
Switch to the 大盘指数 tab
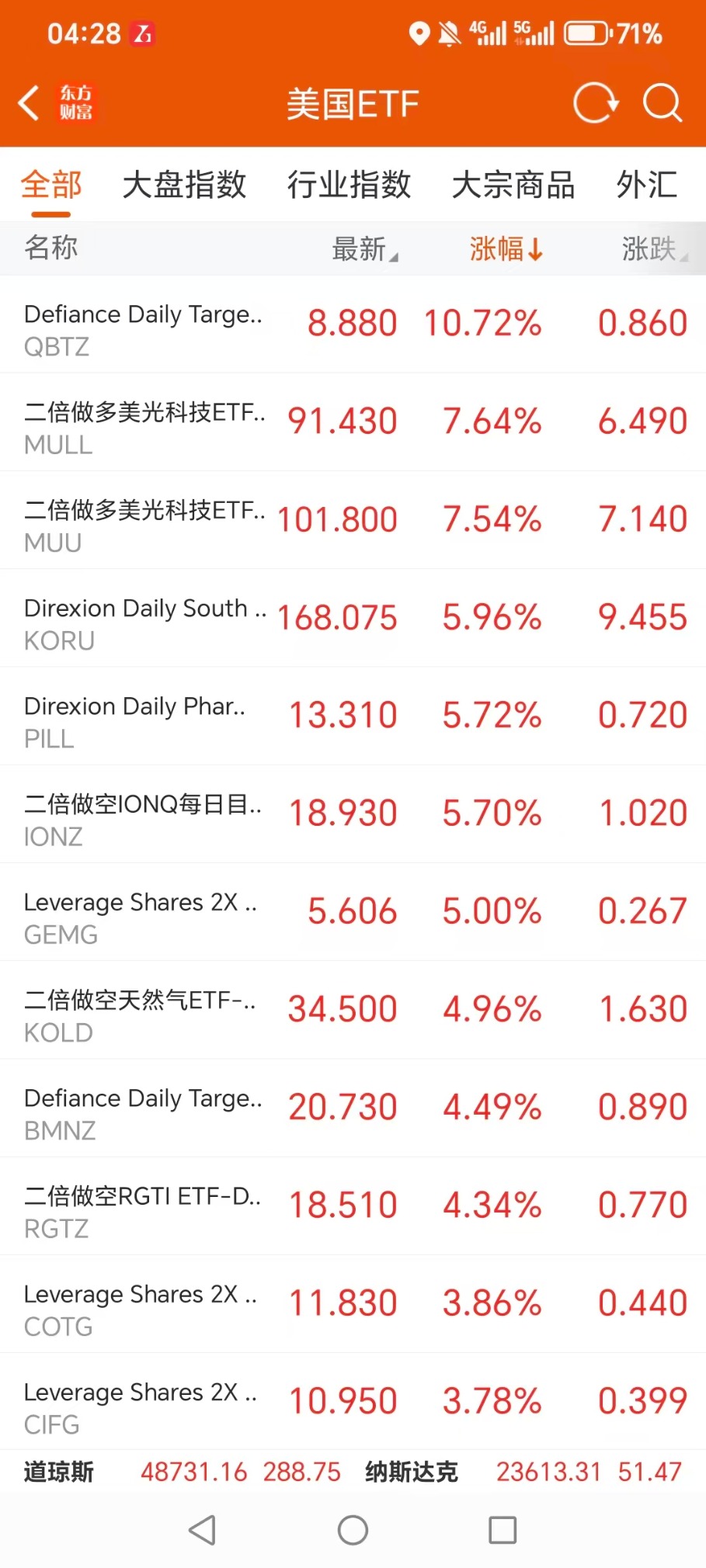[x=184, y=186]
